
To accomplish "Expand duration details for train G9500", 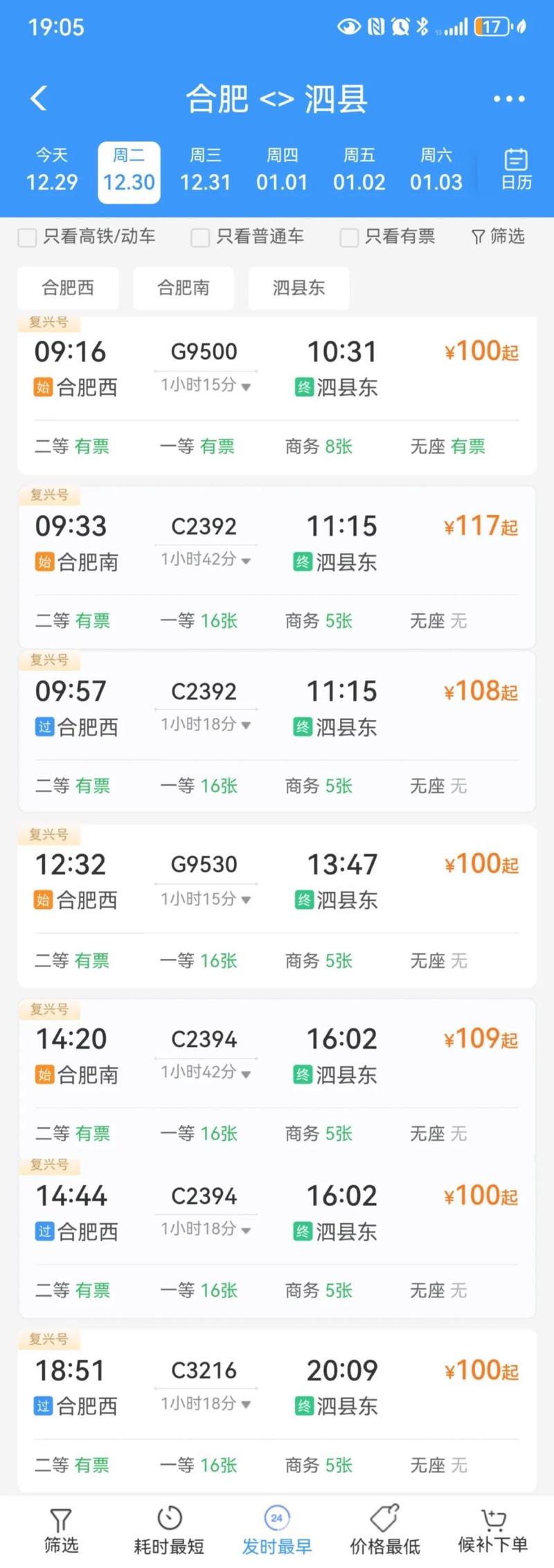I will click(x=247, y=386).
